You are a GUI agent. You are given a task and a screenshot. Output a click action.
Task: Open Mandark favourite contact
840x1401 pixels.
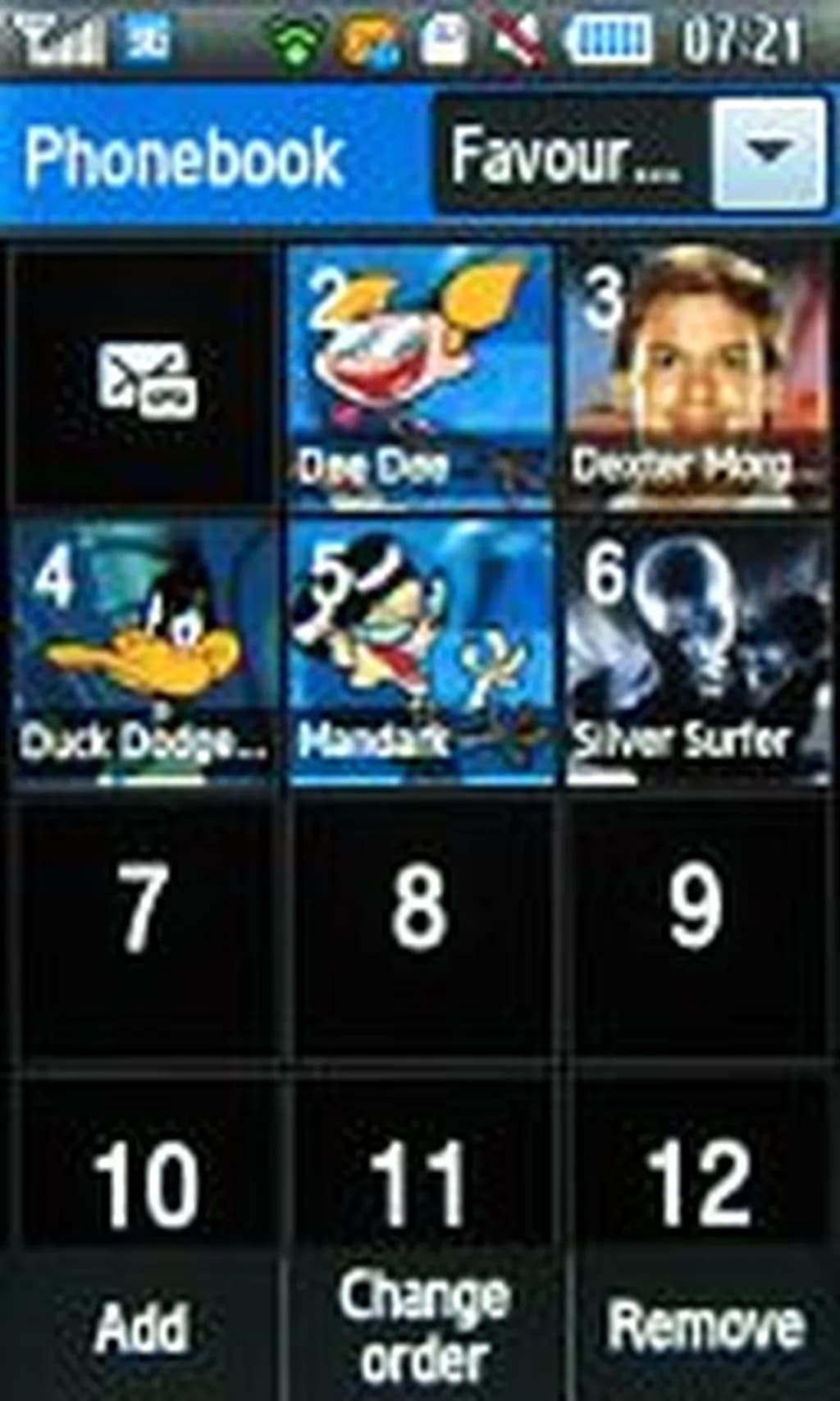(420, 652)
